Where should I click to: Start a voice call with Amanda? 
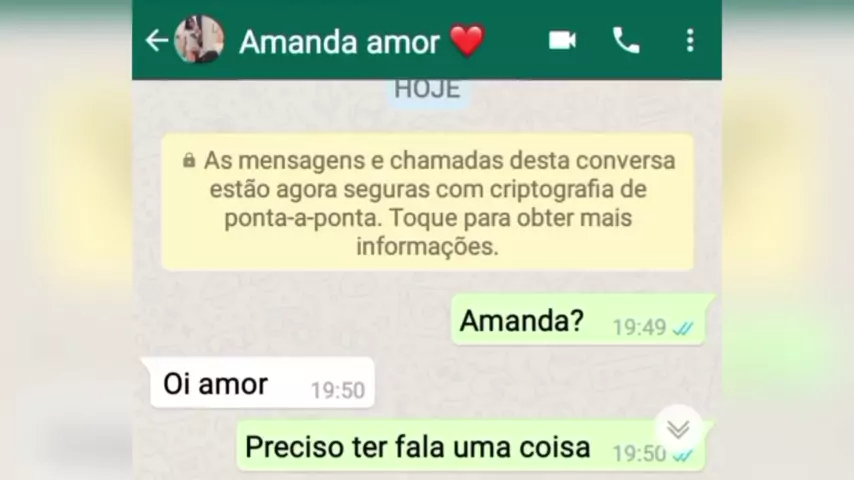(626, 40)
